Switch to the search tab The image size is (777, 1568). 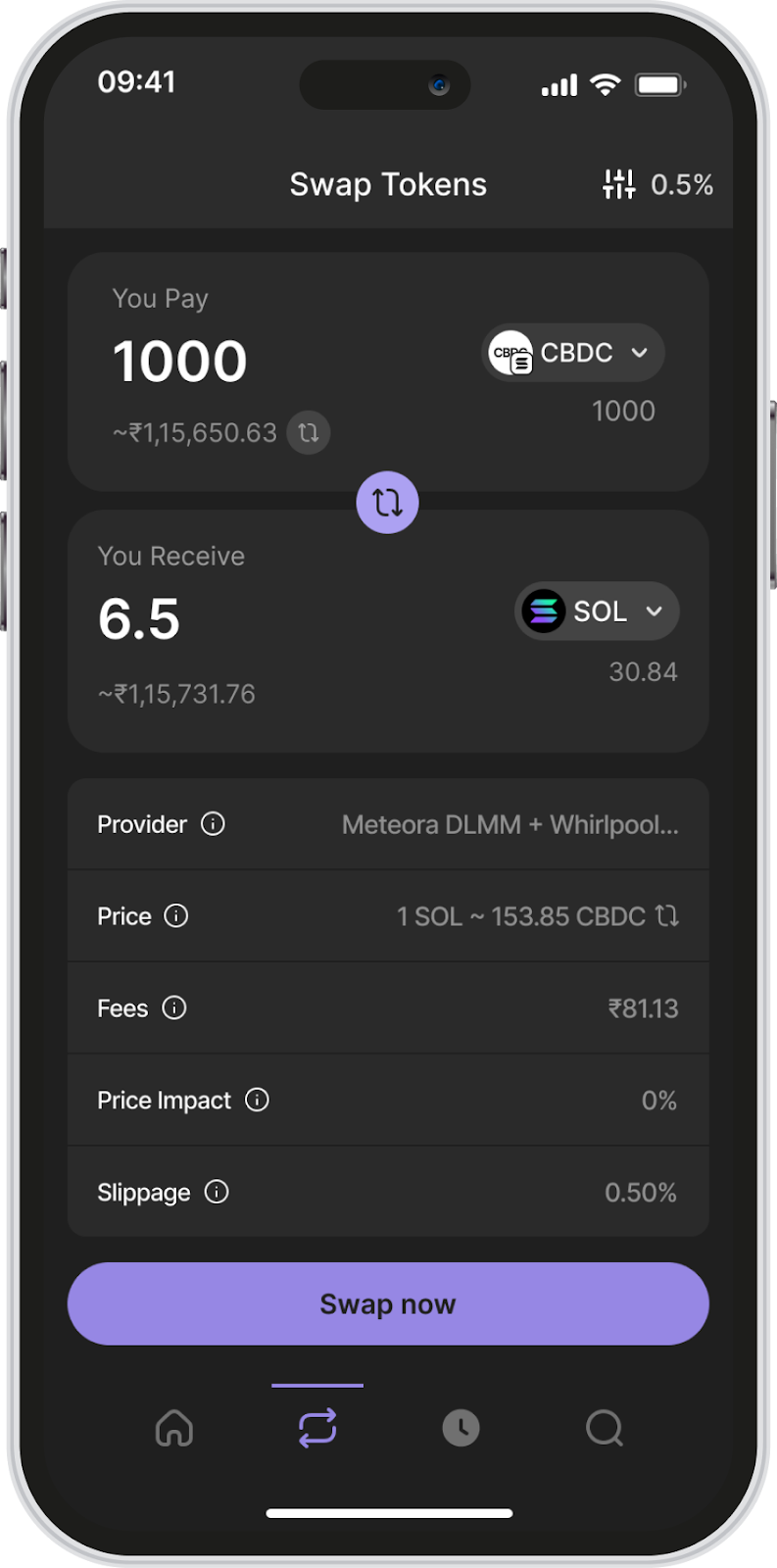pos(605,1428)
